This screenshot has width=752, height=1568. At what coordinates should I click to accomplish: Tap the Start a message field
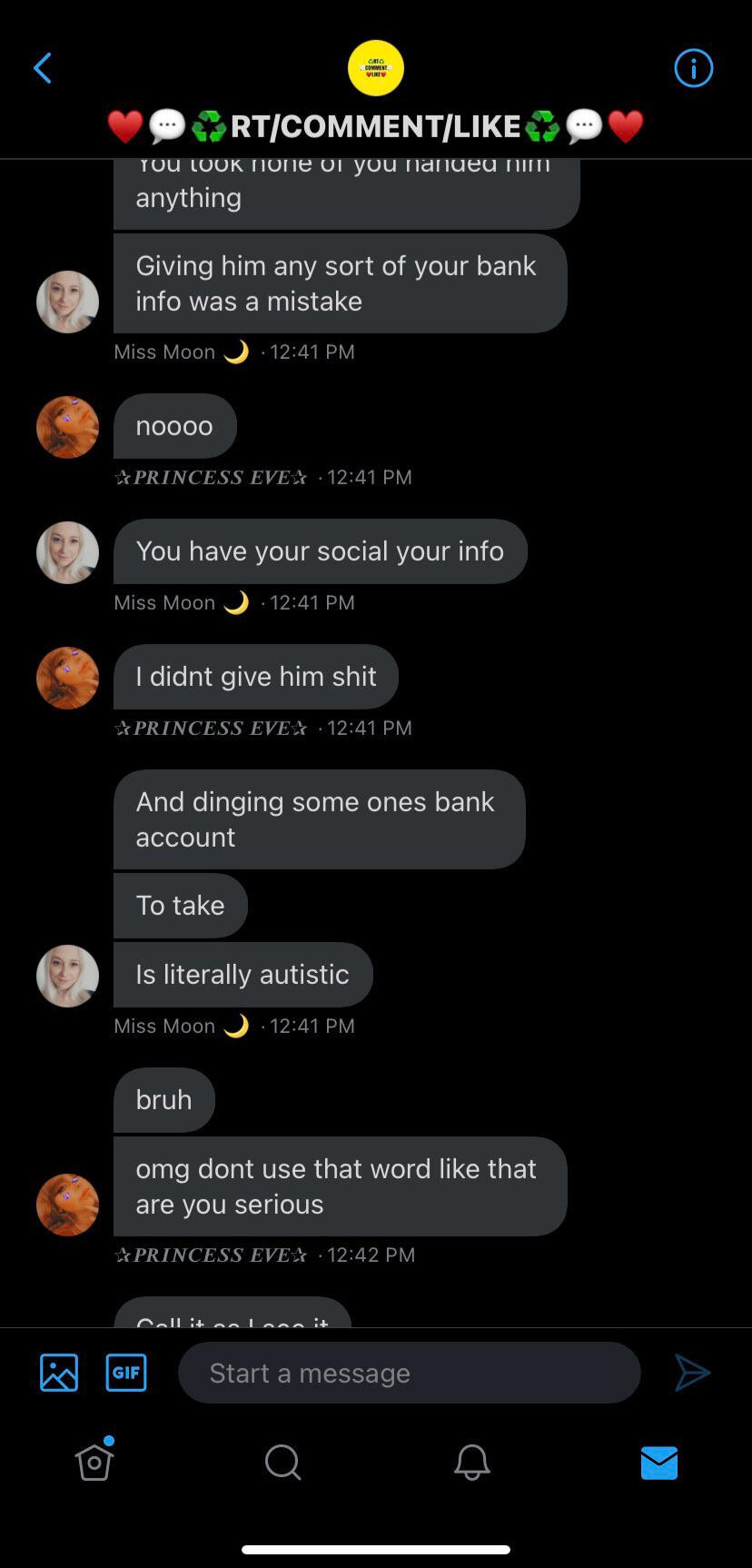pos(409,1373)
